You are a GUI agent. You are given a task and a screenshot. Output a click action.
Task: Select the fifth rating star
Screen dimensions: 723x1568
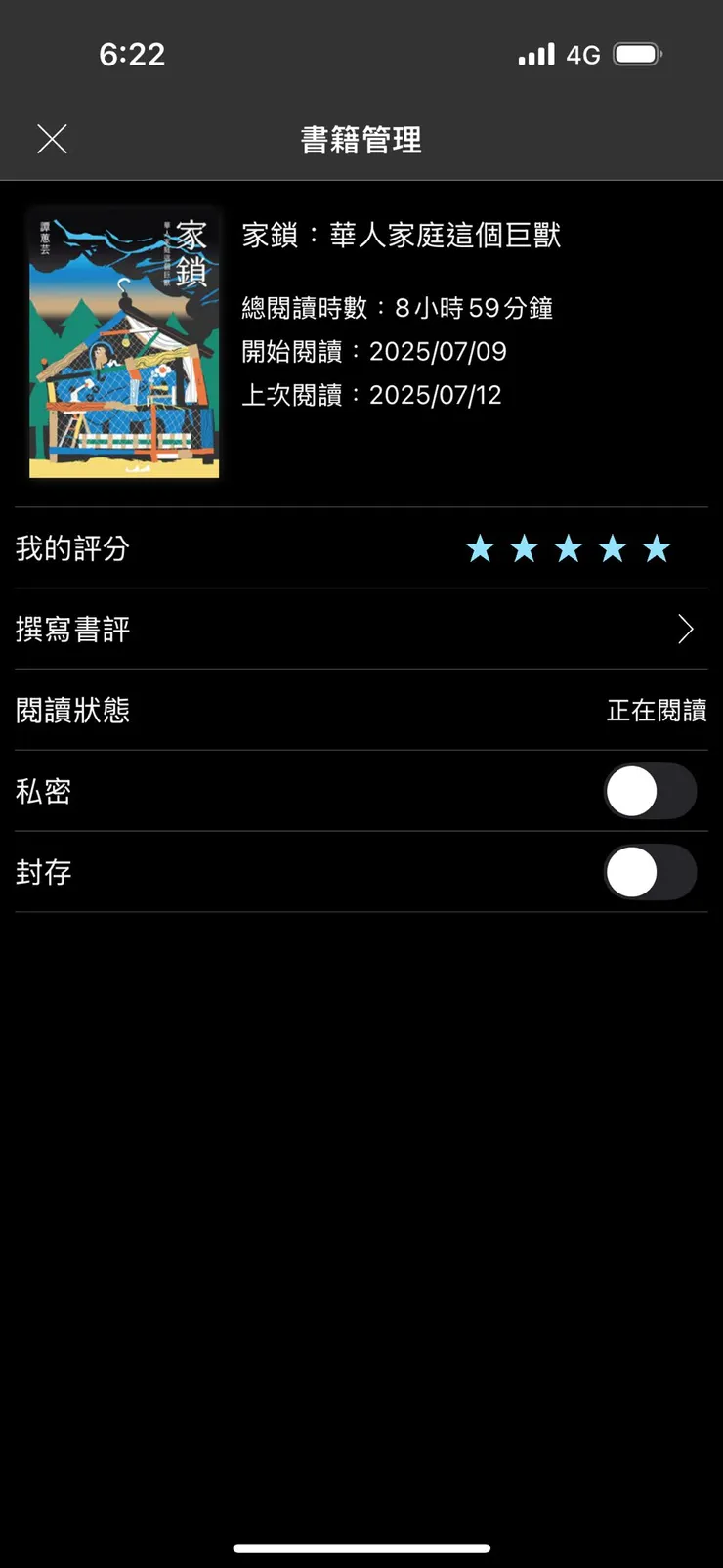(x=655, y=548)
